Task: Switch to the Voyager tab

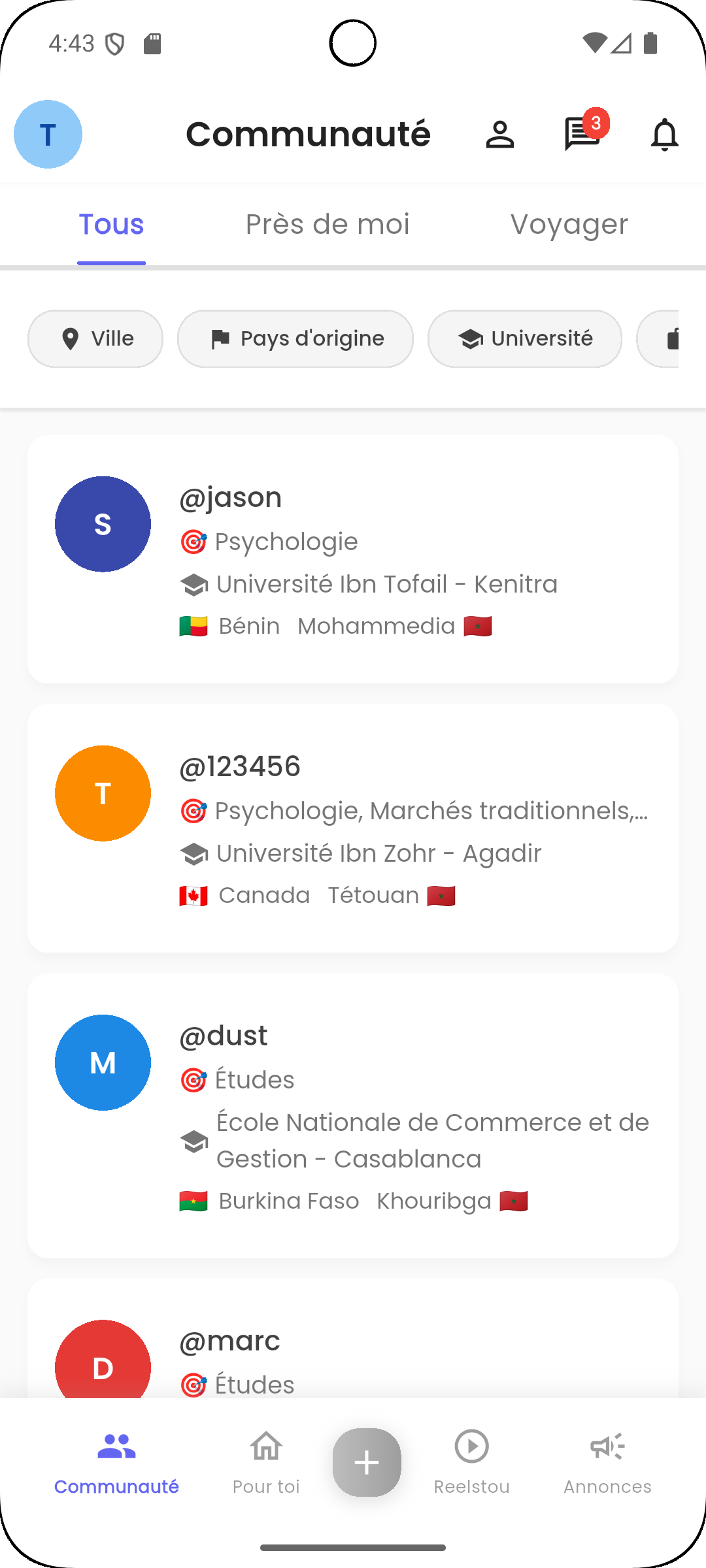Action: click(x=569, y=224)
